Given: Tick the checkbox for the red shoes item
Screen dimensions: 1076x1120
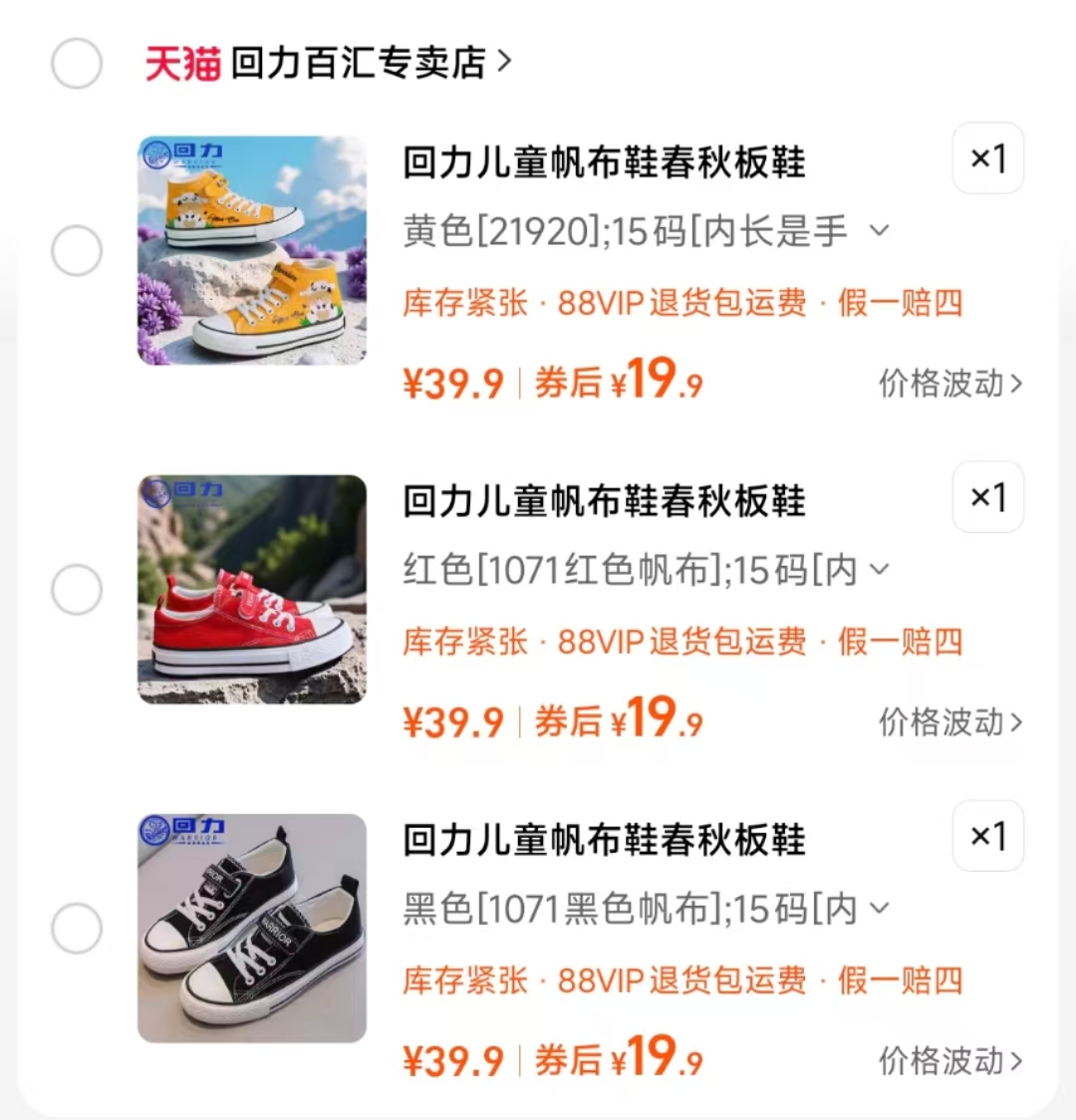Looking at the screenshot, I should pos(77,589).
